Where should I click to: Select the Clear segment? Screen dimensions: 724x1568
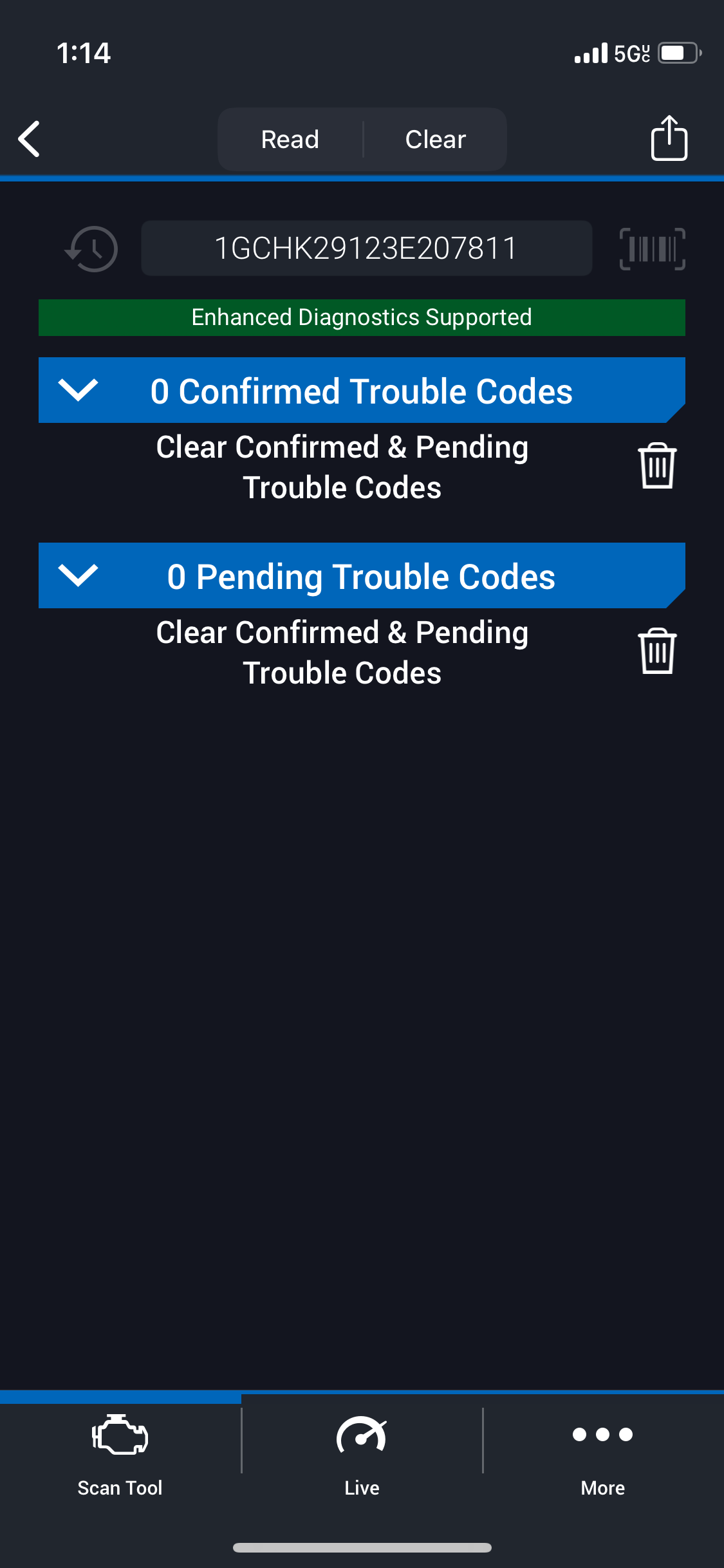point(435,139)
